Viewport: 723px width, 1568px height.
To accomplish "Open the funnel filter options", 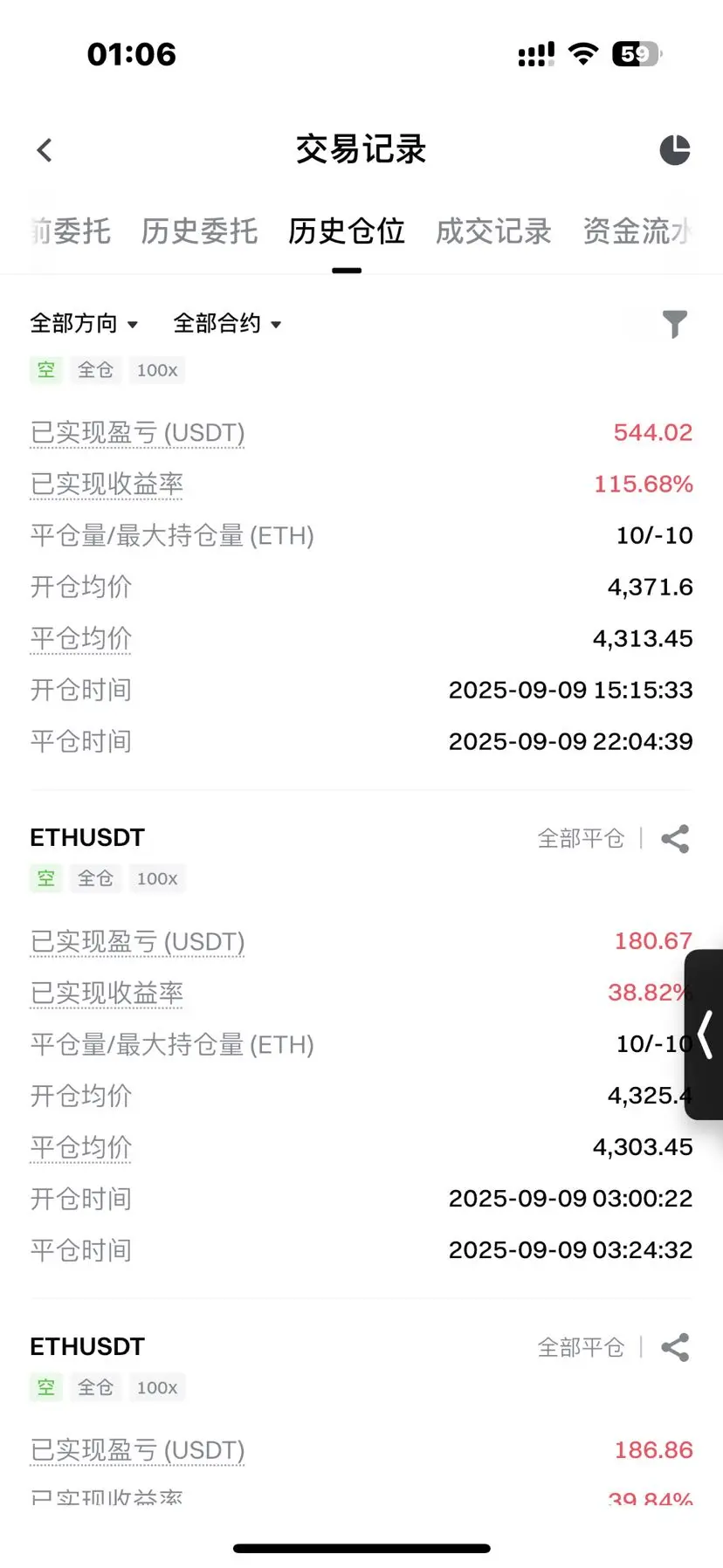I will coord(674,324).
